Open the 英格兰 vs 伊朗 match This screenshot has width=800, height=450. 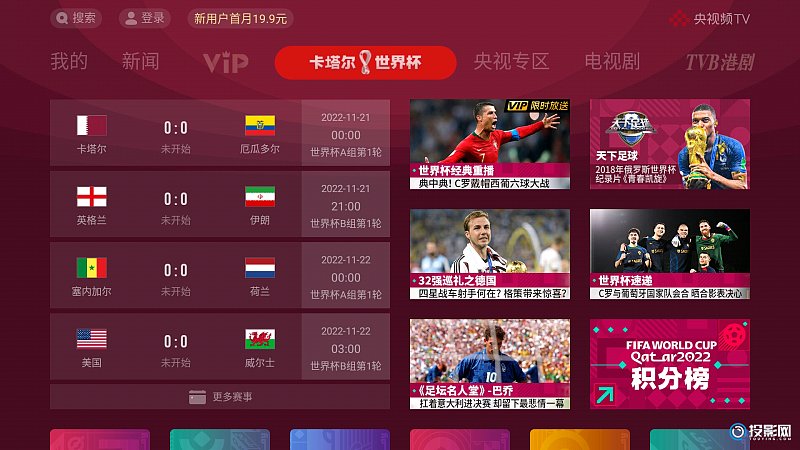[219, 205]
